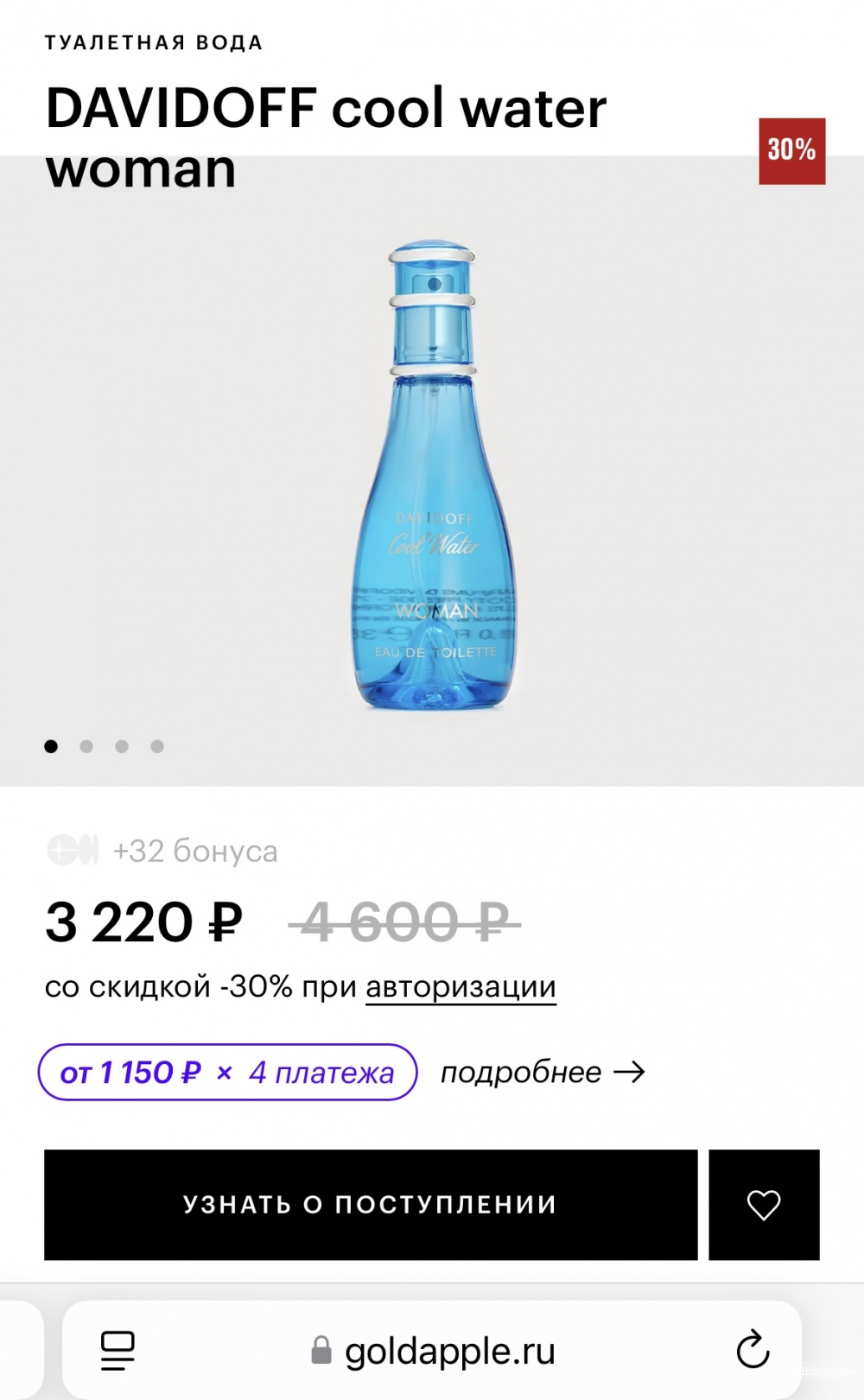Screen dimensions: 864x1400
Task: Tap the refresh icon in Safari toolbar
Action: tap(755, 1351)
